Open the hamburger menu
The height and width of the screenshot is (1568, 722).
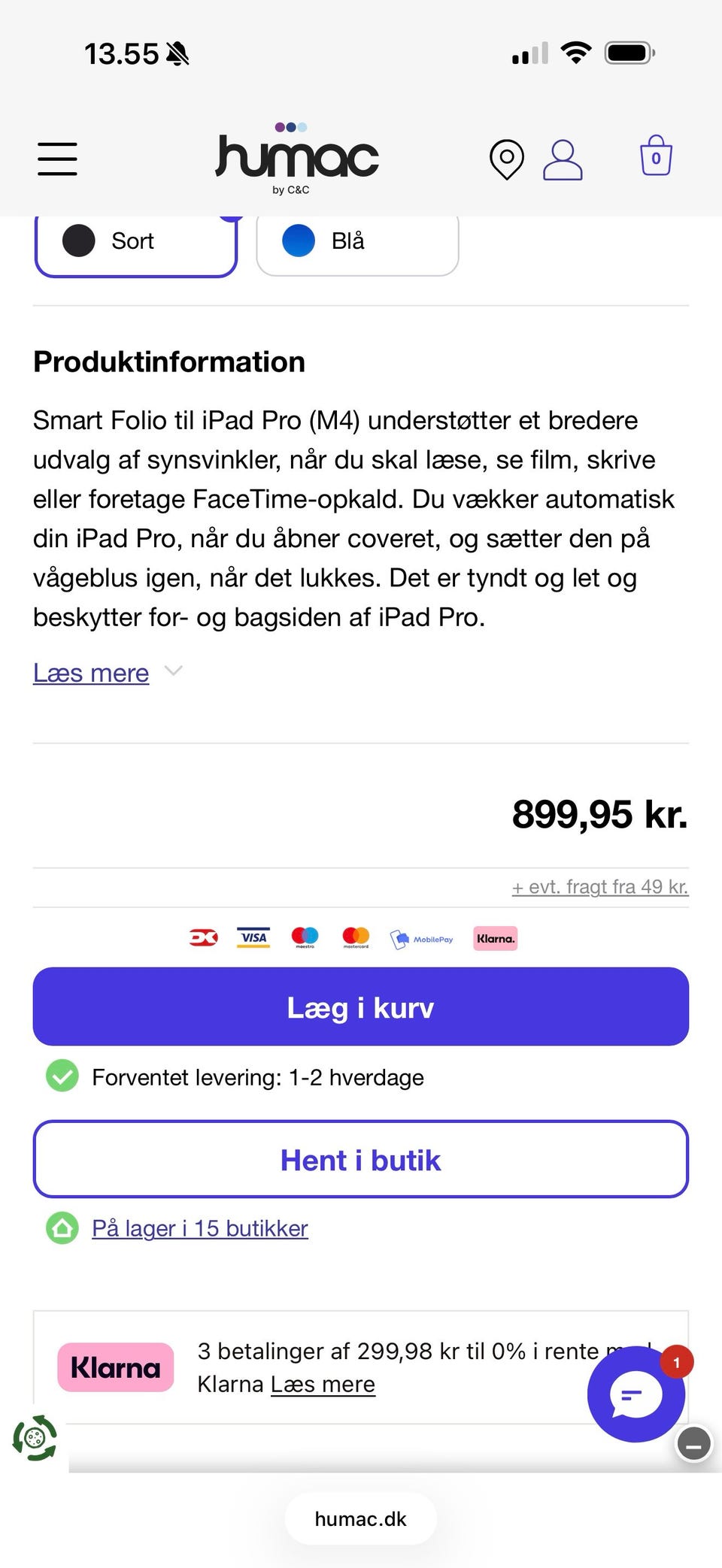tap(58, 159)
